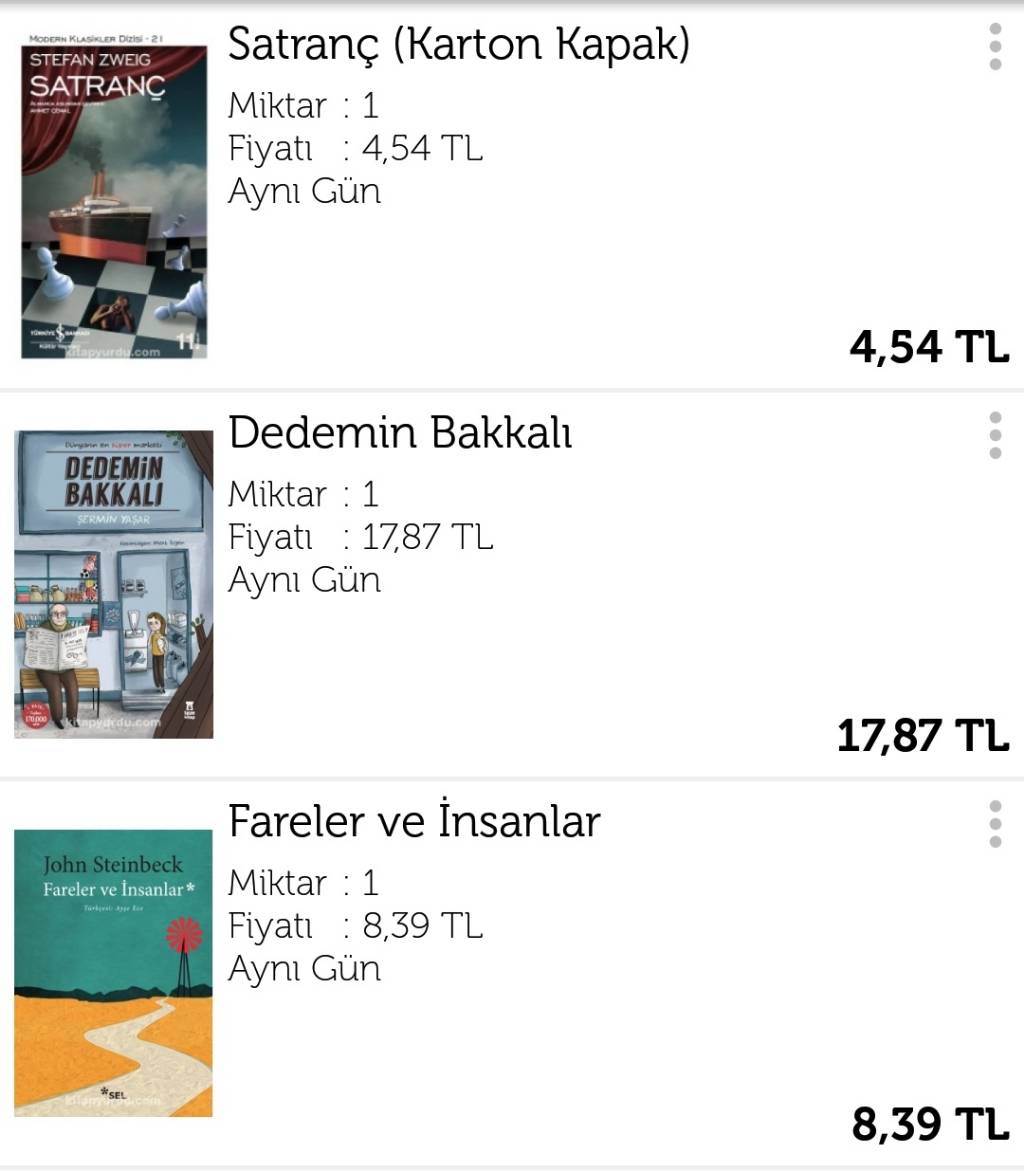Open overflow menu for Dedemin Bakkalı

[x=994, y=435]
